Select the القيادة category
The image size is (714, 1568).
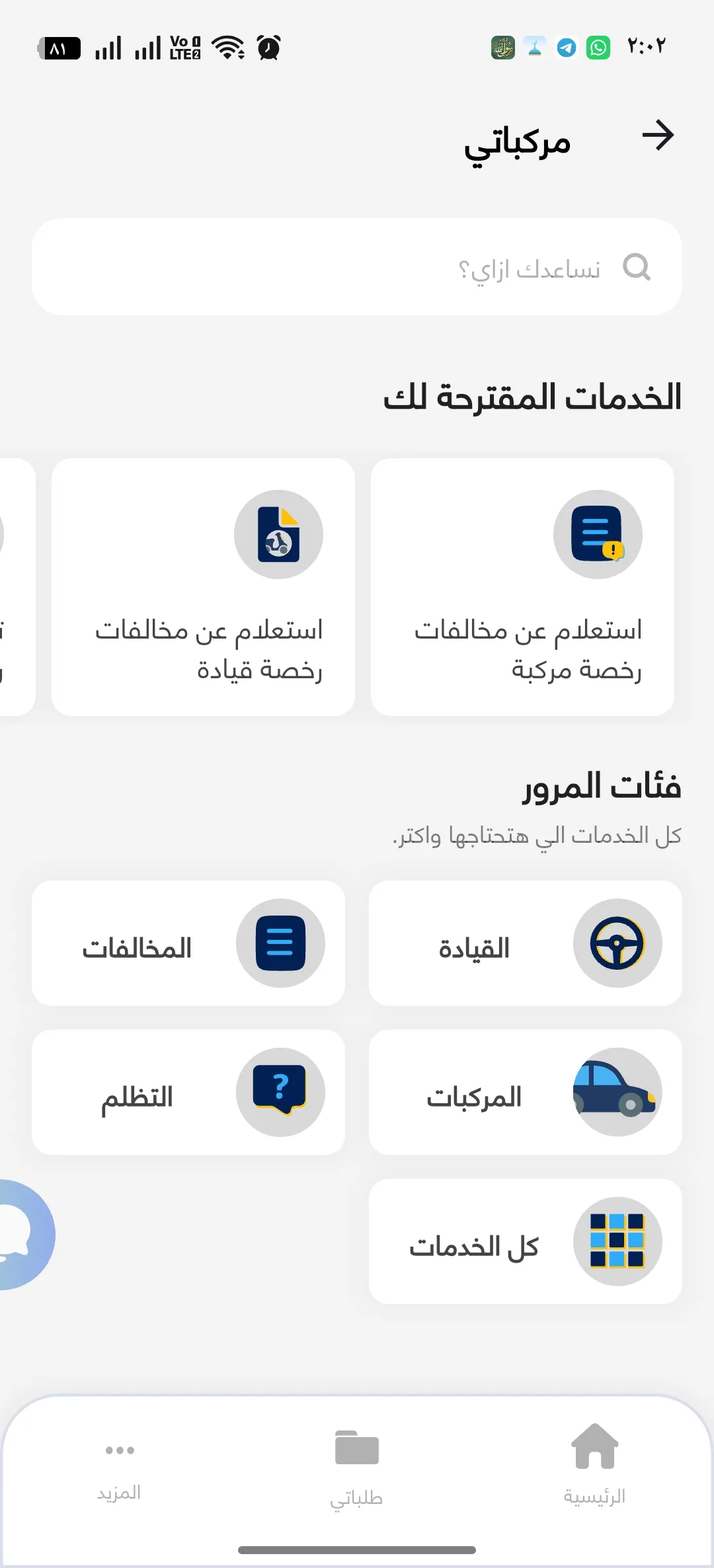pos(526,943)
